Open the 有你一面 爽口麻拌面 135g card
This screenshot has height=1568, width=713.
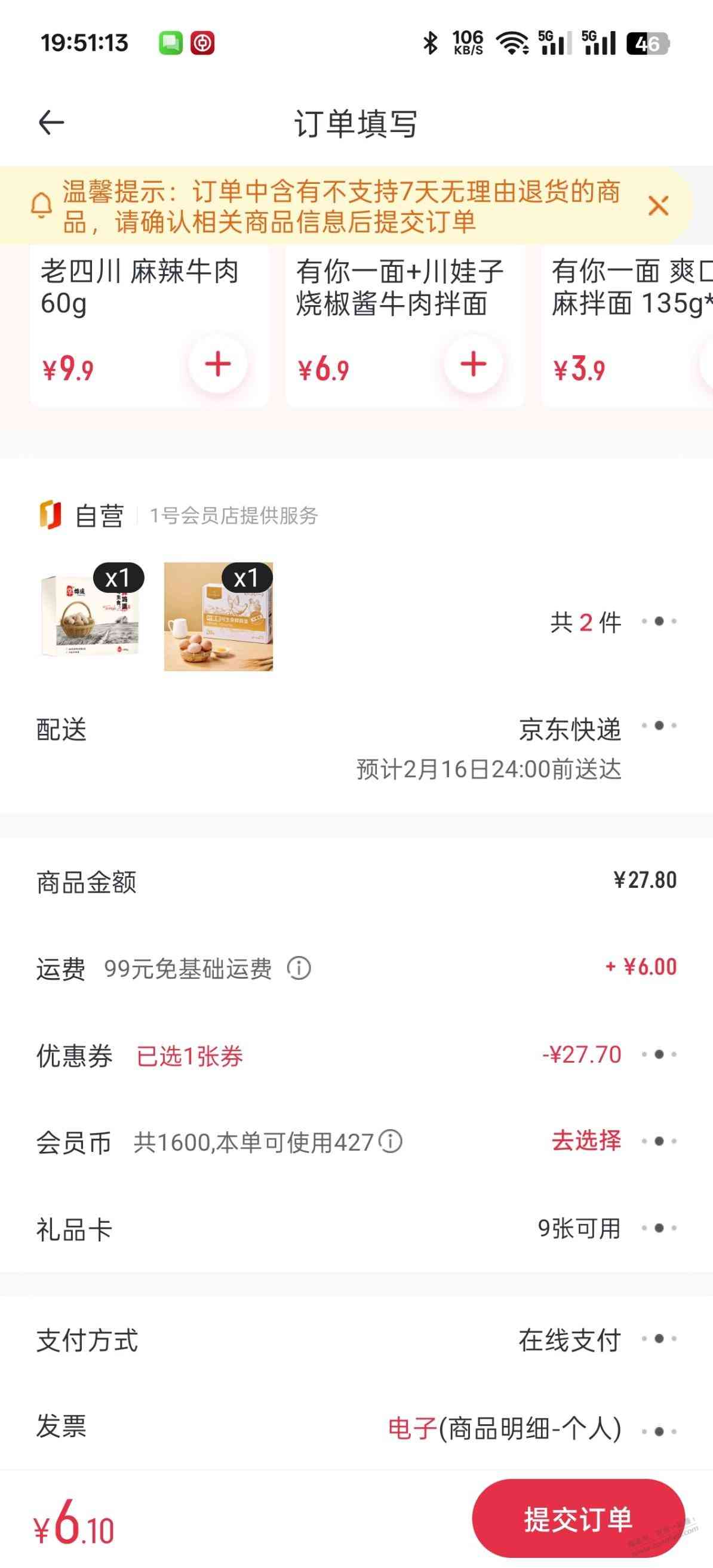point(627,322)
